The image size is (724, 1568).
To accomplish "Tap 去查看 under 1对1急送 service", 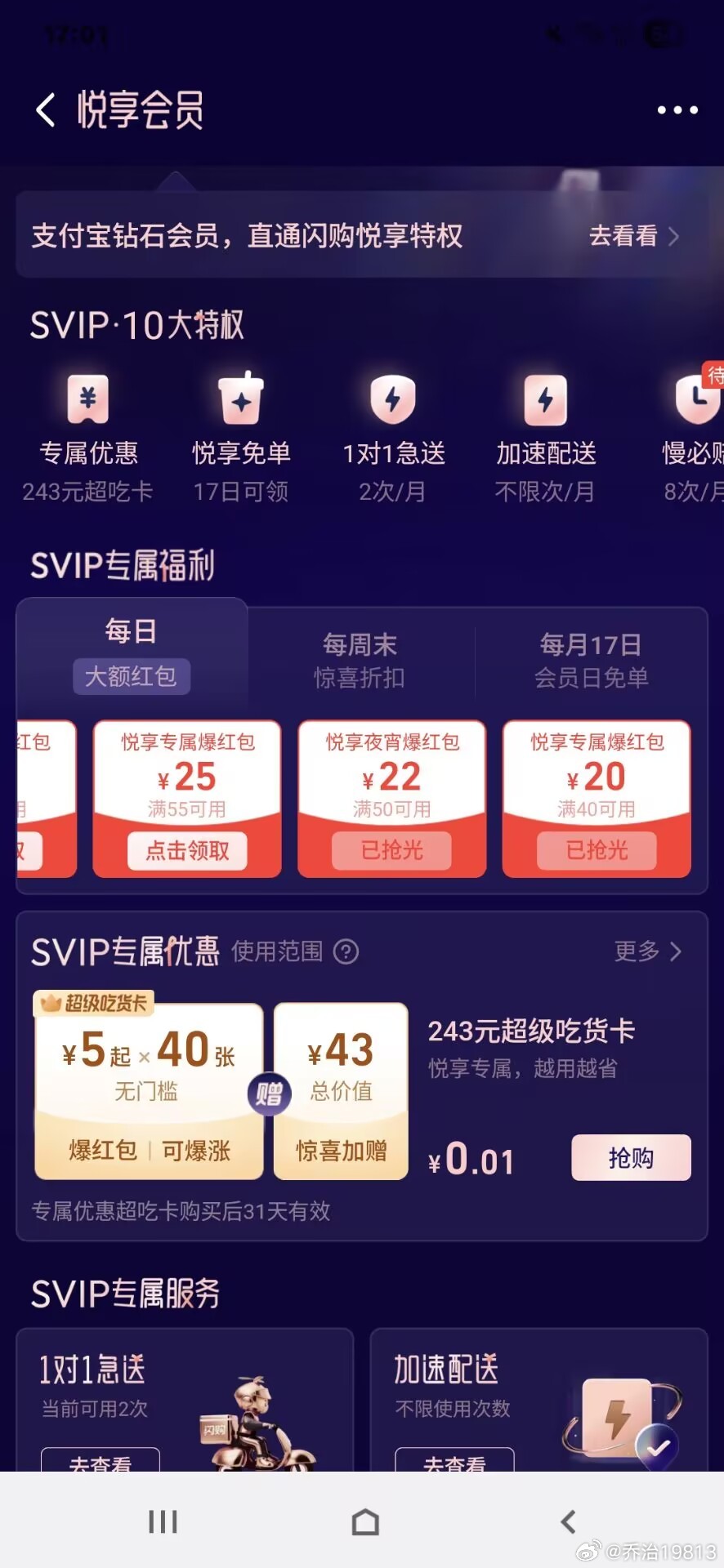I will 101,1461.
